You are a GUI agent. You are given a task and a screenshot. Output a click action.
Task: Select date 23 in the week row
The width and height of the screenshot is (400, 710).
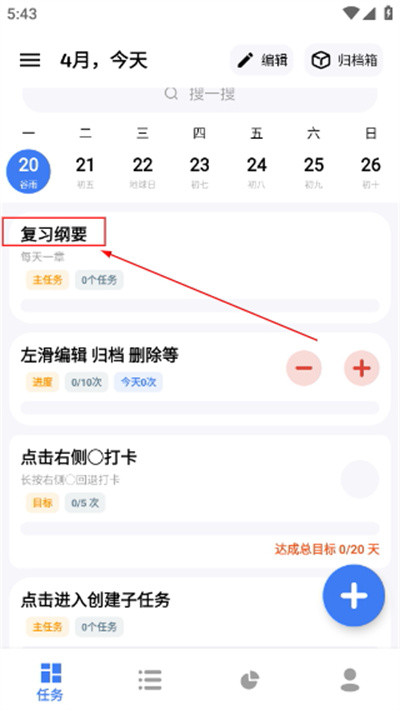point(199,172)
